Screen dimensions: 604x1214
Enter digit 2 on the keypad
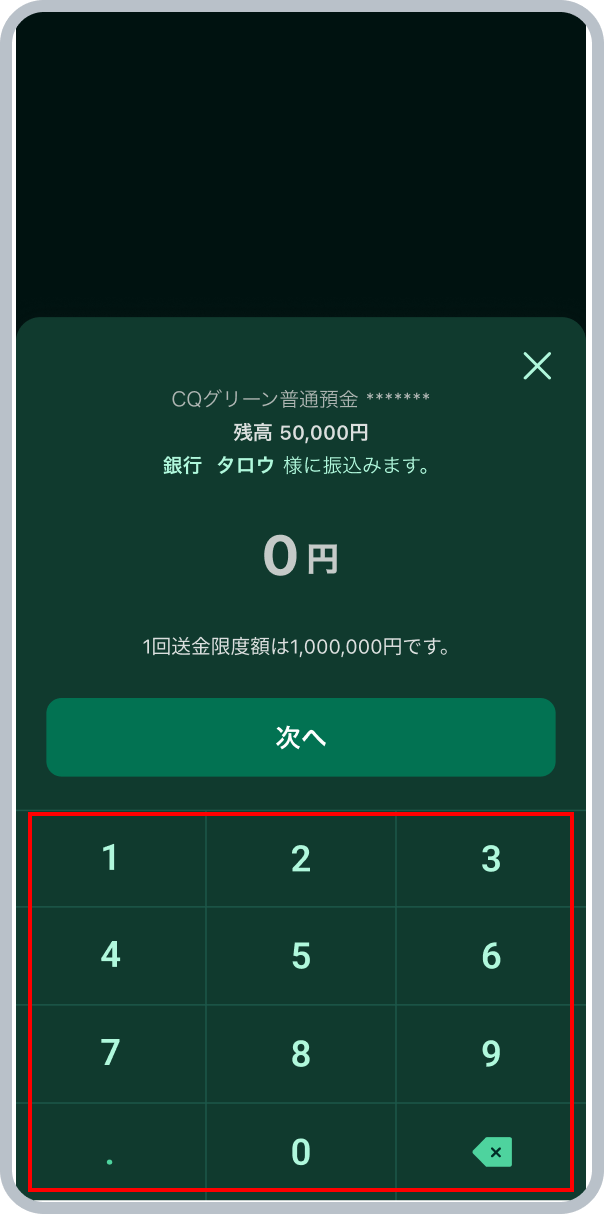click(x=301, y=859)
